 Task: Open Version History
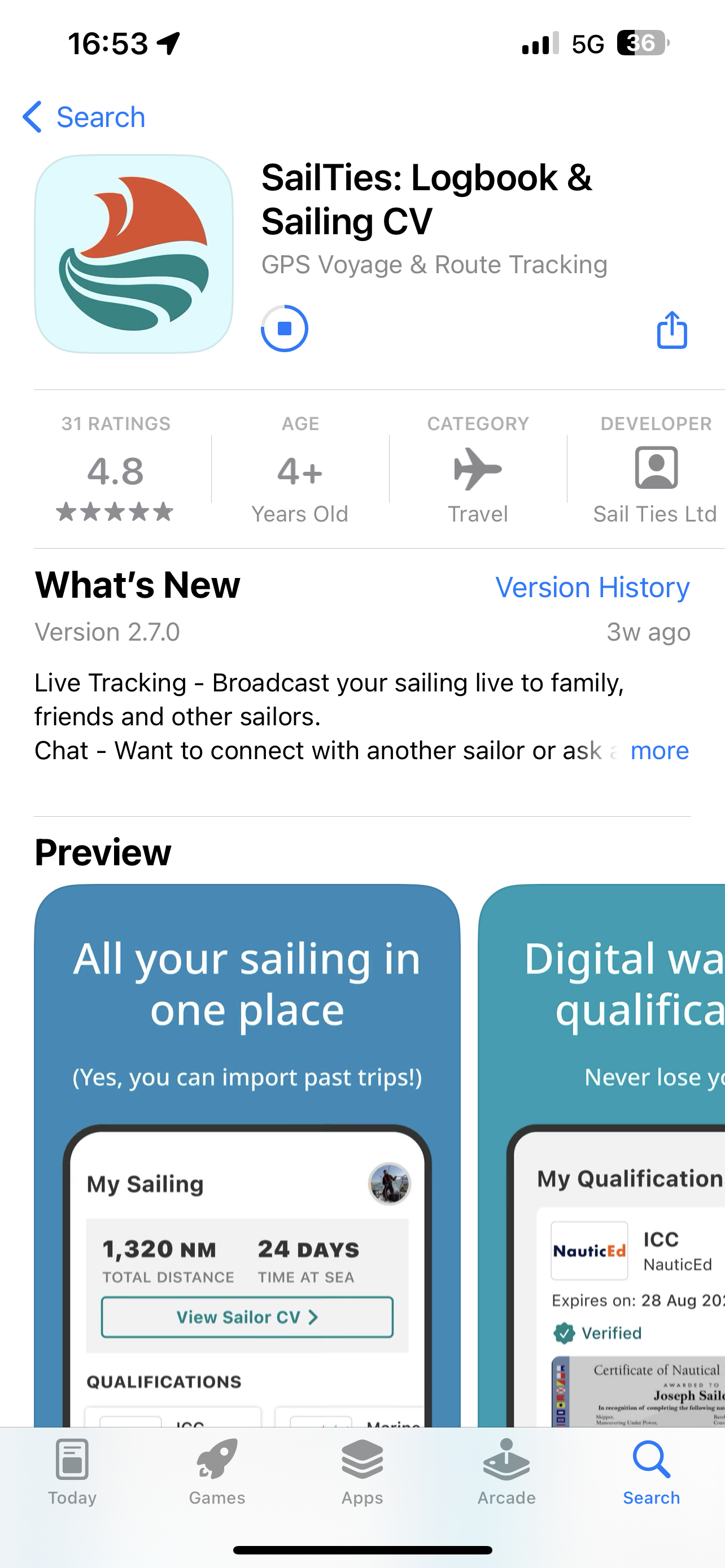[x=592, y=588]
